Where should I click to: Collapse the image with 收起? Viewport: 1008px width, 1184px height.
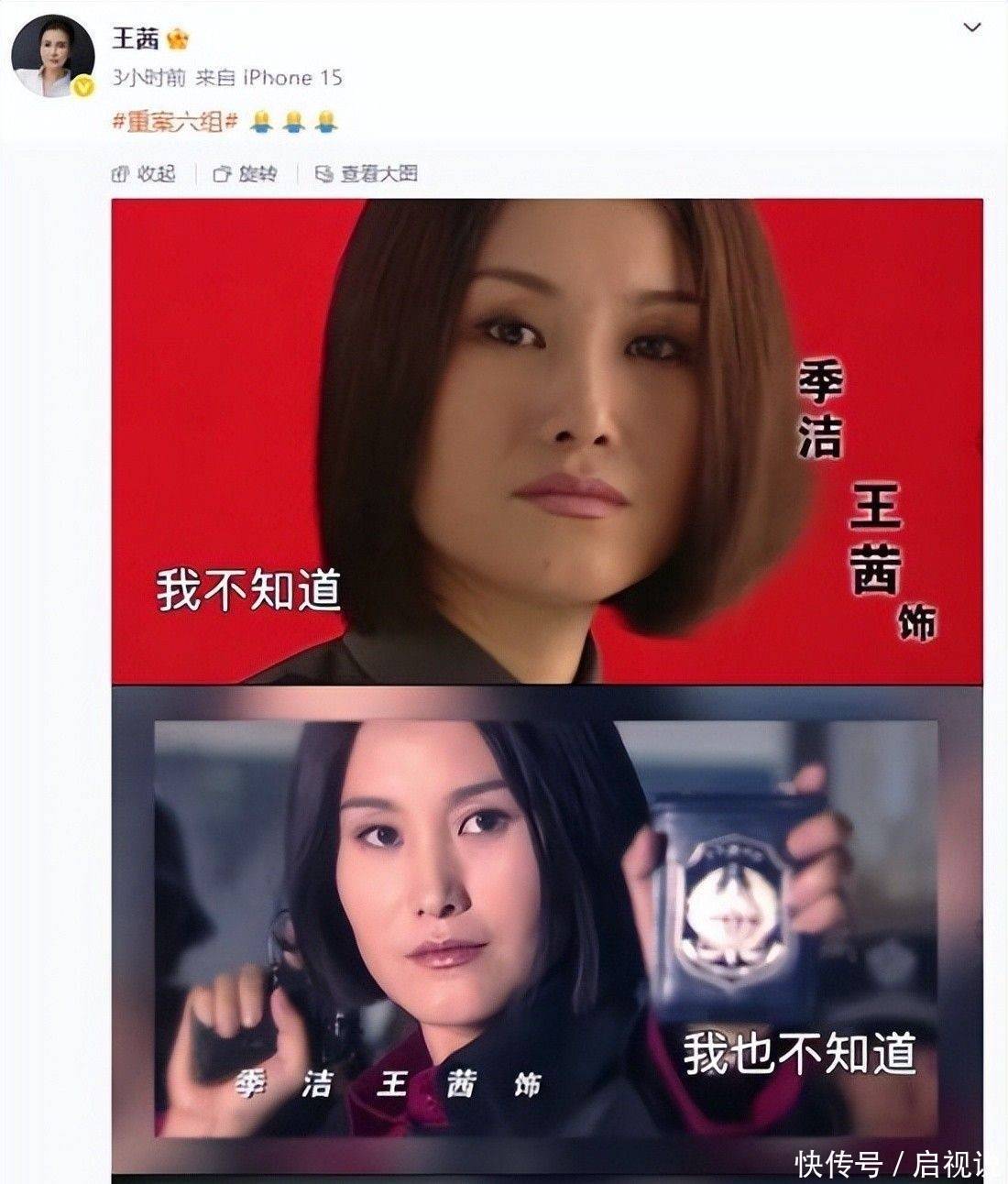[x=144, y=174]
